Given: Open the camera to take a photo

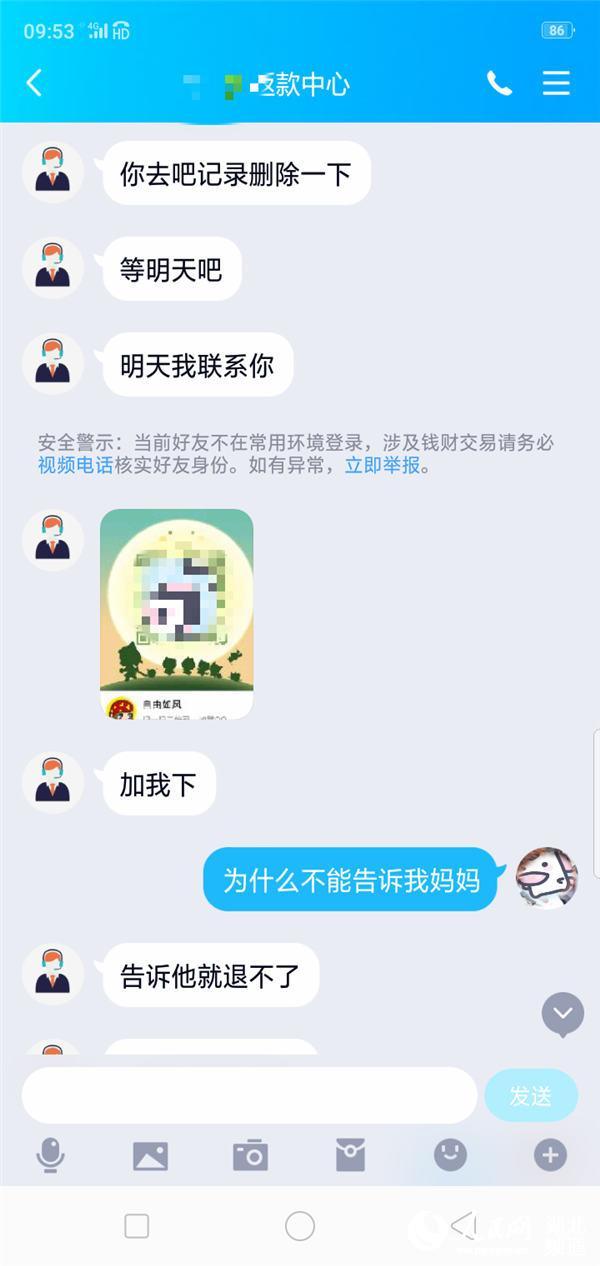Looking at the screenshot, I should coord(250,1156).
